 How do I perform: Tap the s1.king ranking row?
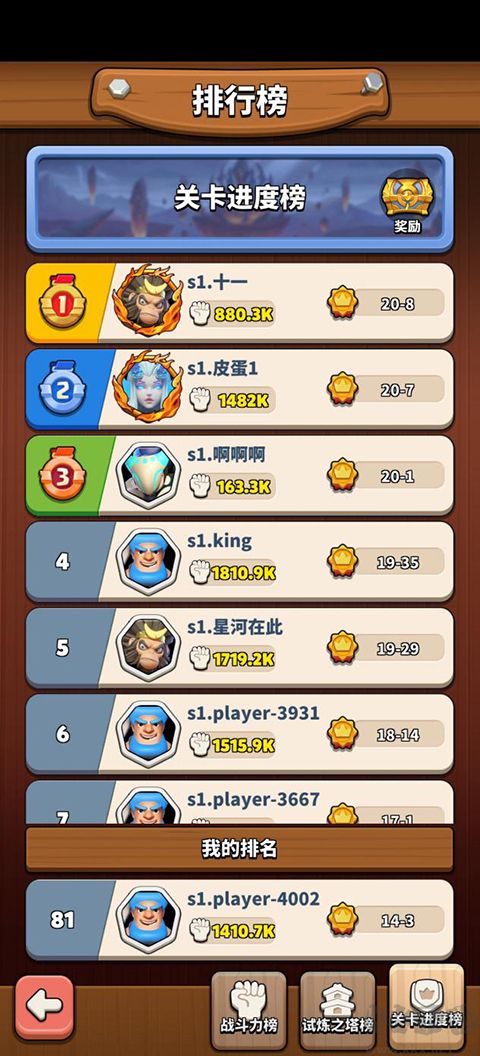[x=240, y=562]
